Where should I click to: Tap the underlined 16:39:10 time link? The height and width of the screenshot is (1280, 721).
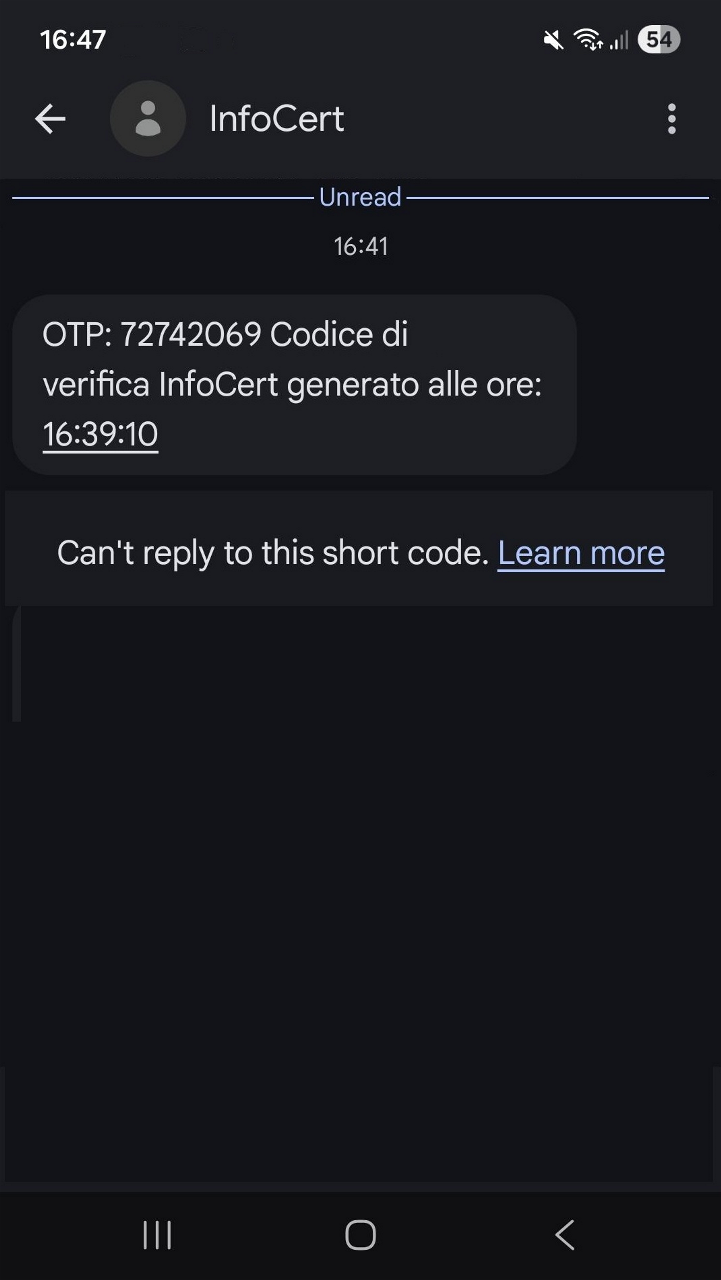coord(100,434)
